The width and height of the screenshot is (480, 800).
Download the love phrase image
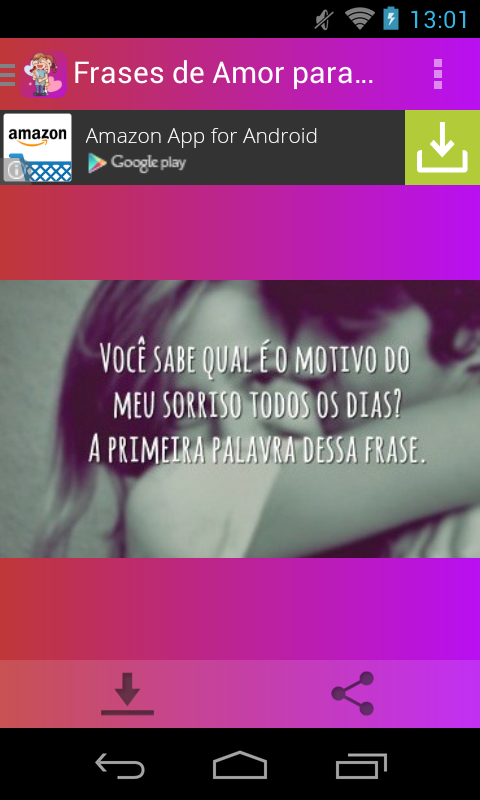click(x=128, y=694)
